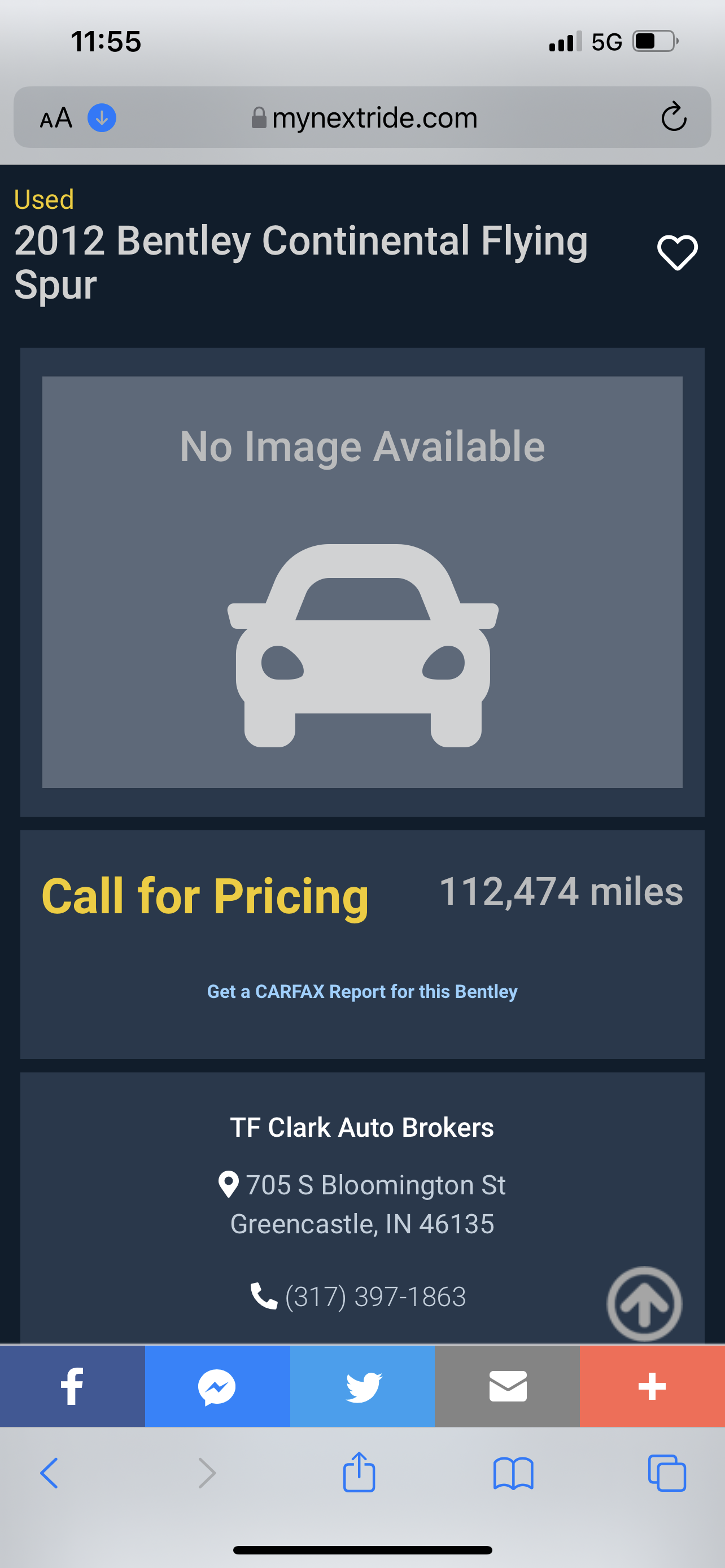Open the blue downloads indicator
The width and height of the screenshot is (725, 1568).
coord(102,117)
